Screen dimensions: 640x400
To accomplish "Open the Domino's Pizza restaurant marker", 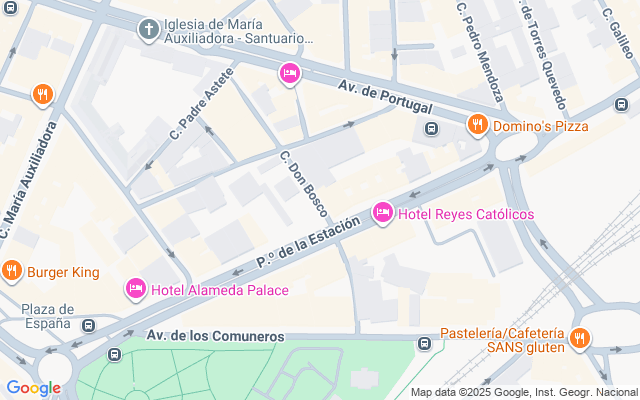I will point(478,124).
